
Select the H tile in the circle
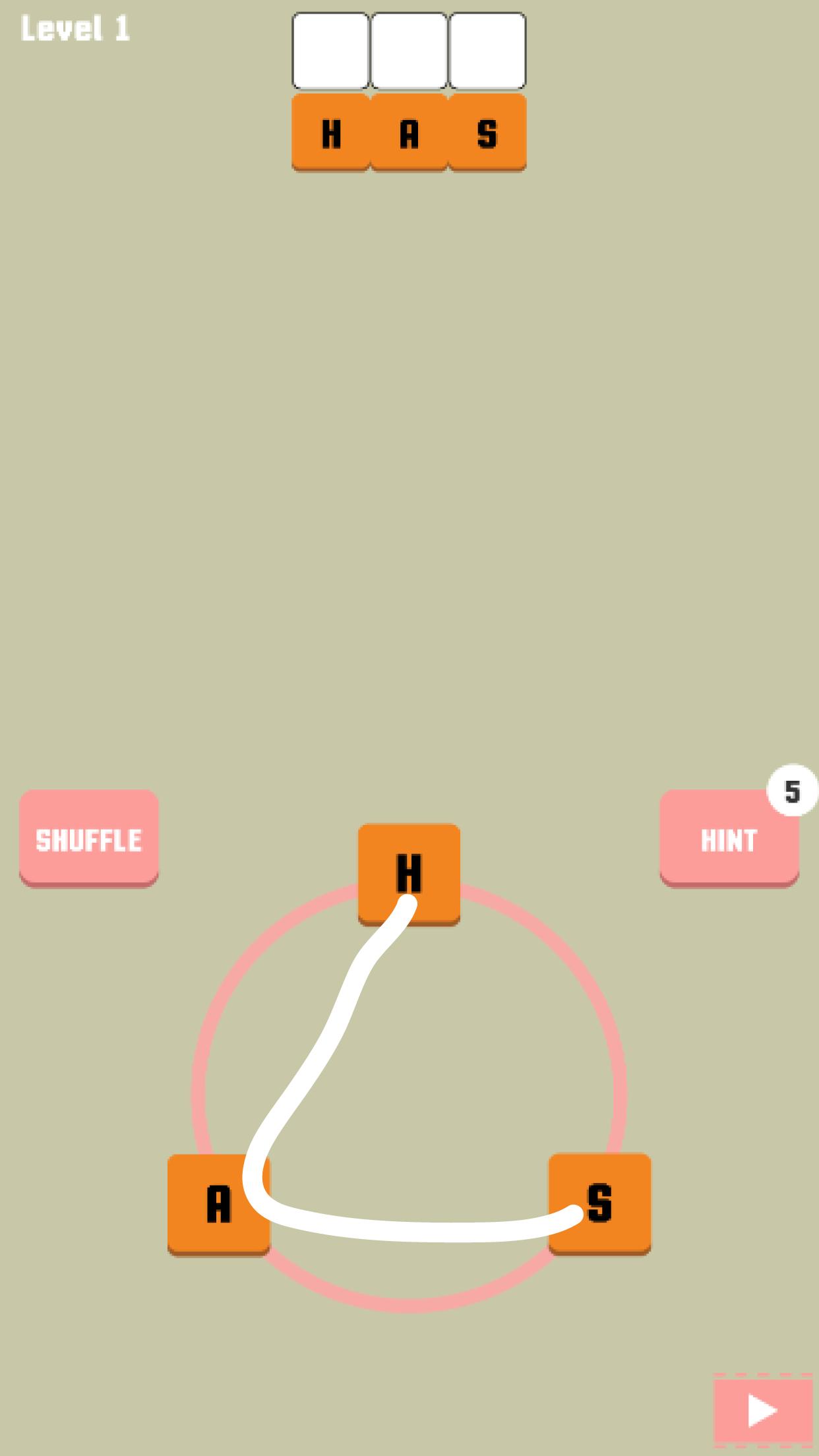click(409, 874)
